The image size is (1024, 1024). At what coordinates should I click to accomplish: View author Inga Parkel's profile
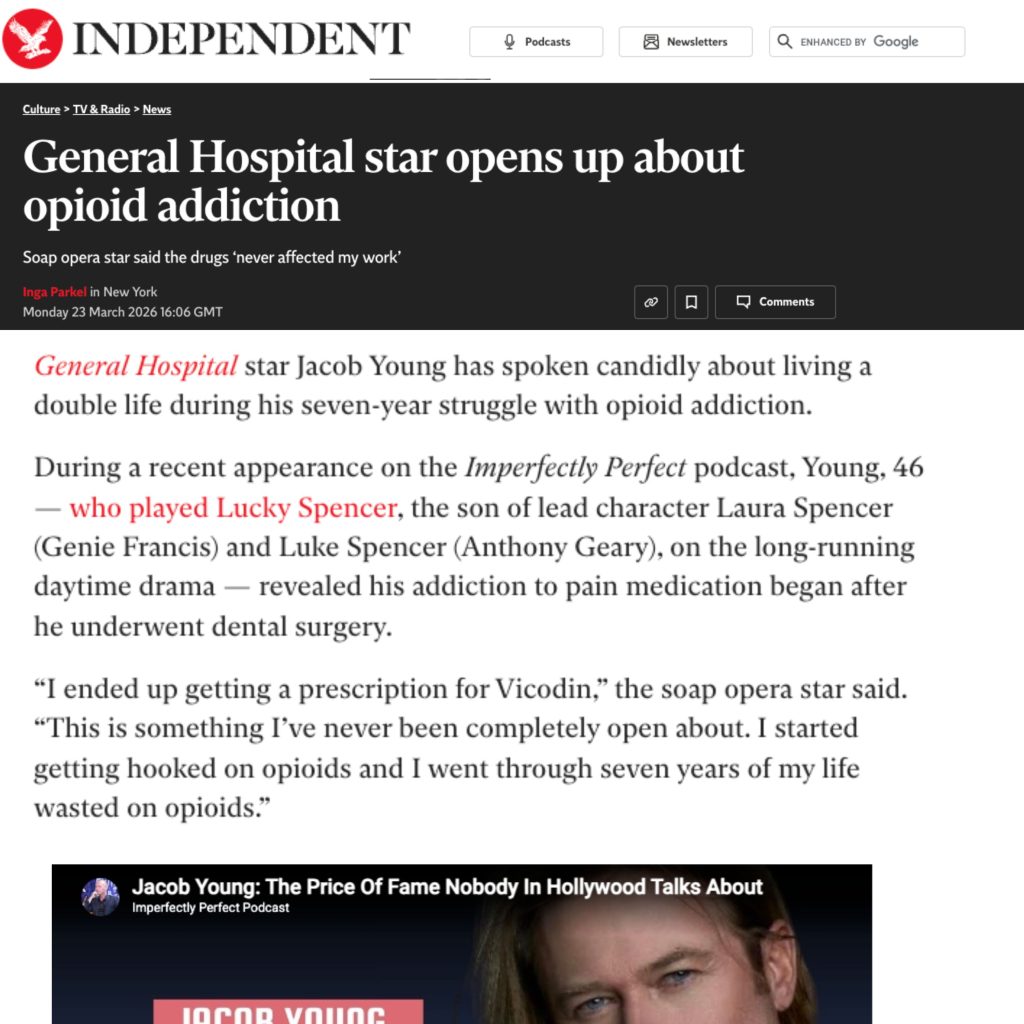[x=54, y=292]
